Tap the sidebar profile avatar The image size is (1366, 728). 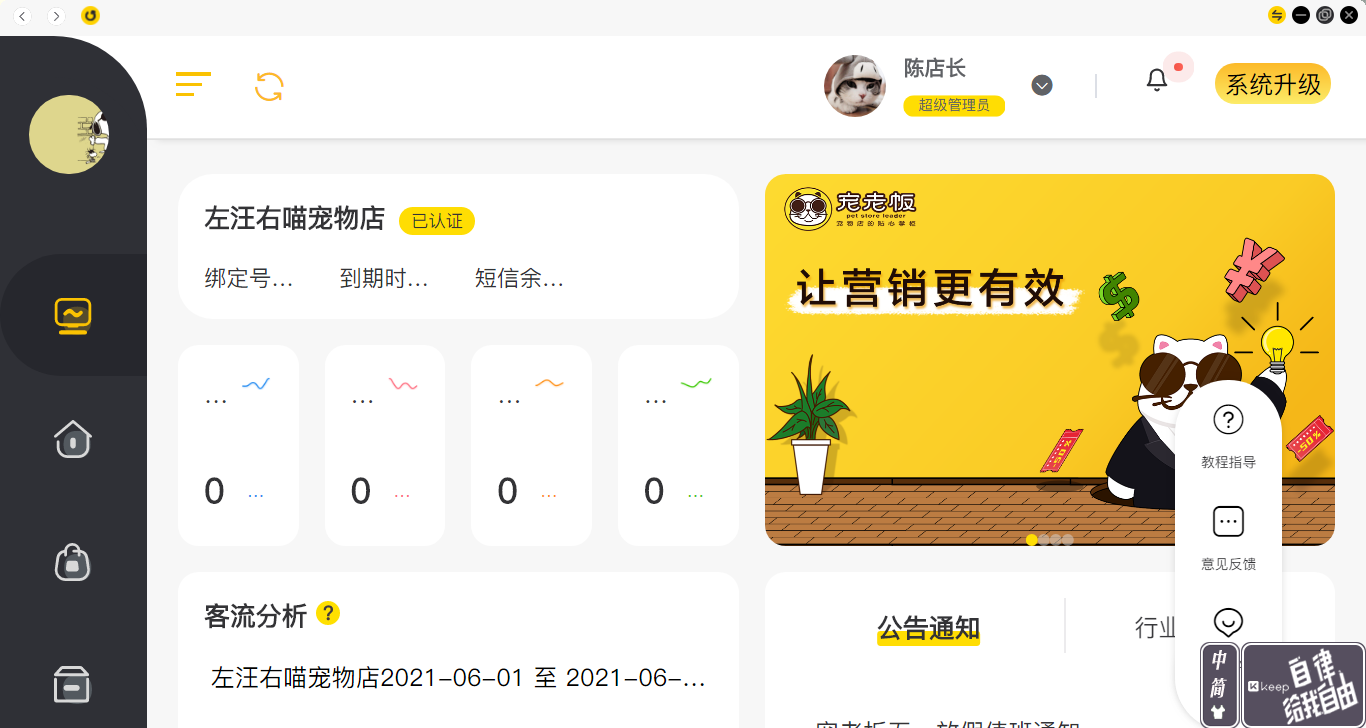[x=68, y=134]
